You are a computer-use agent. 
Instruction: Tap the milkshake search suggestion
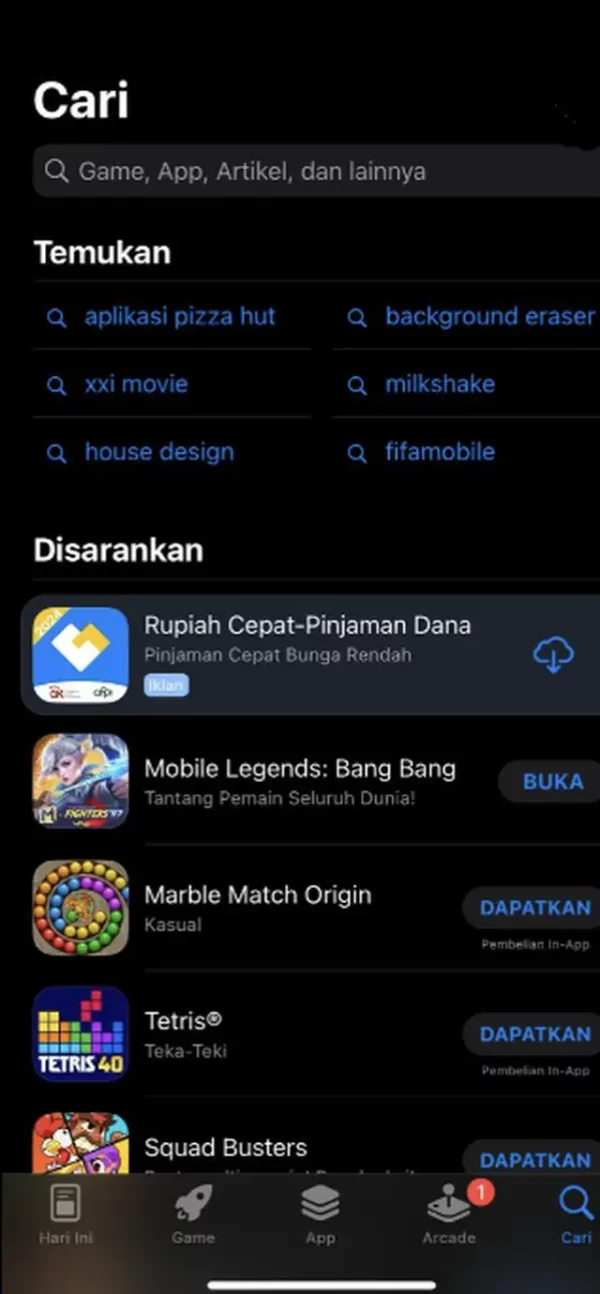439,384
